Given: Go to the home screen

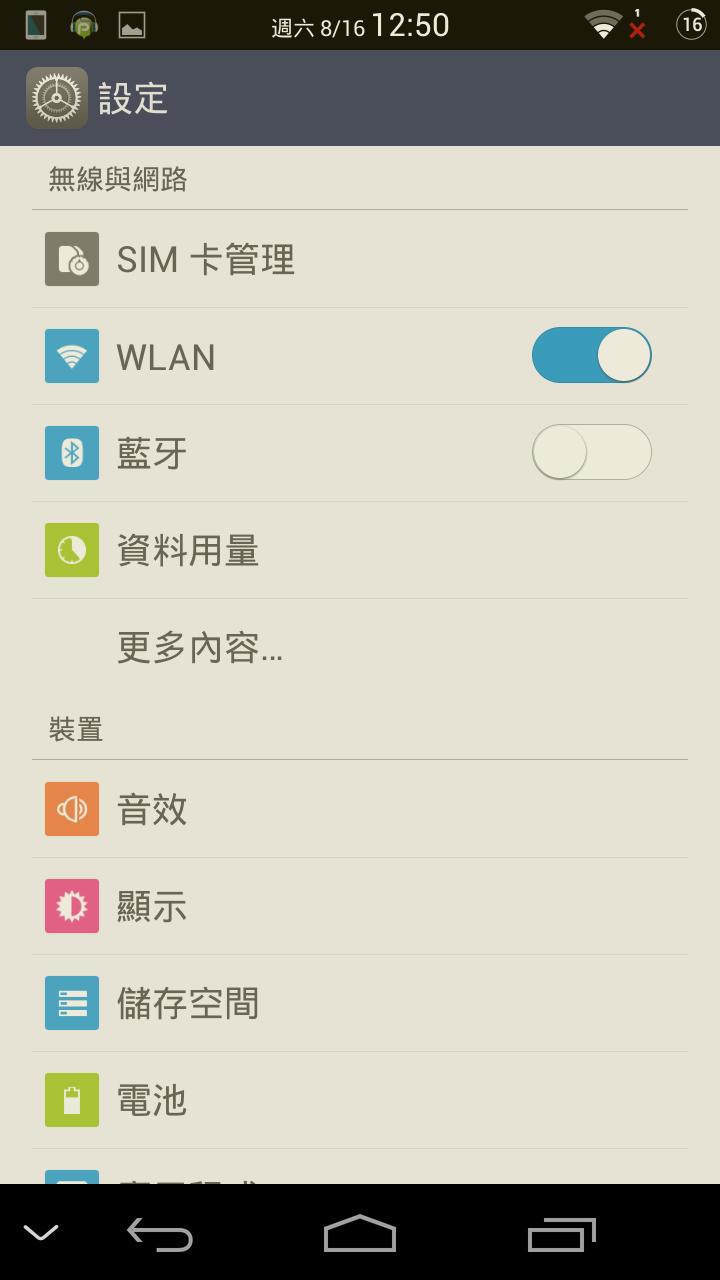Looking at the screenshot, I should click(x=360, y=1234).
